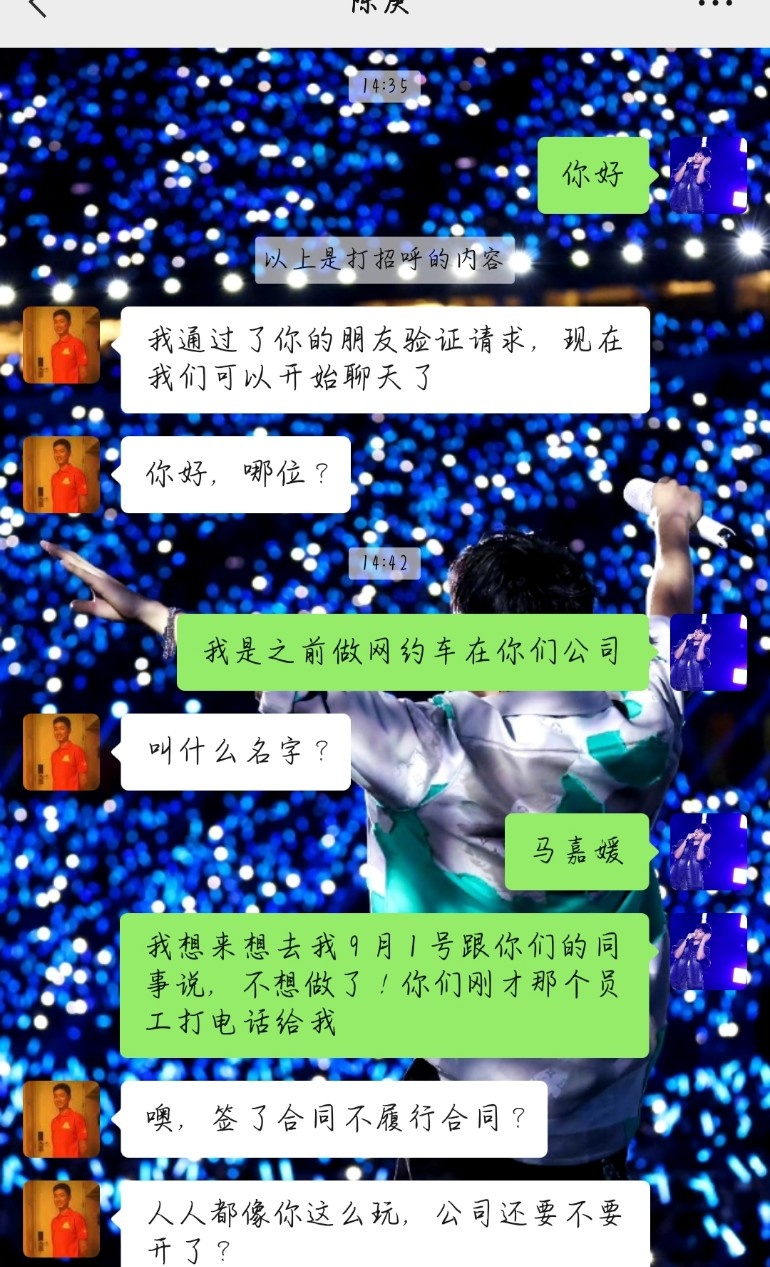Open contact avatar beside "签了合同不履行合同？"
770x1267 pixels.
tap(61, 1119)
